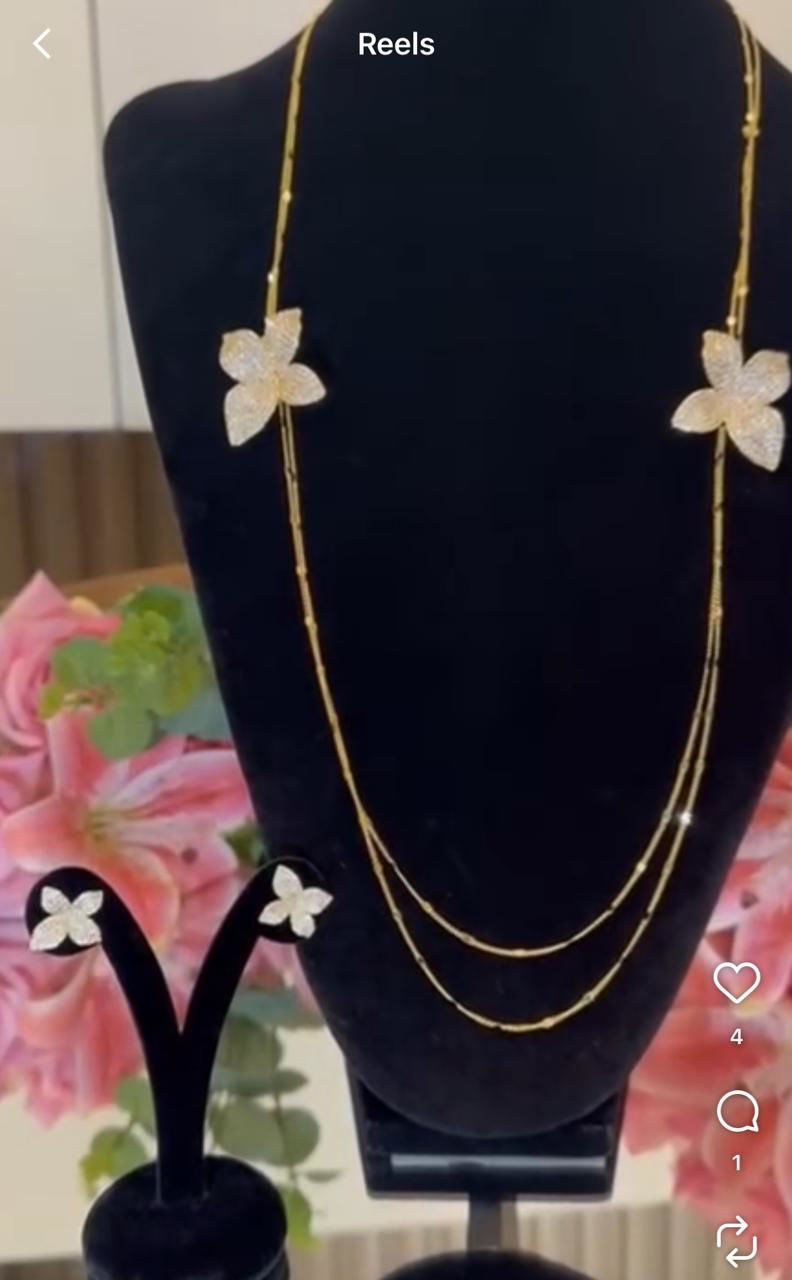Screen dimensions: 792x1280
Task: Like this reel with the heart icon
Action: [x=736, y=983]
